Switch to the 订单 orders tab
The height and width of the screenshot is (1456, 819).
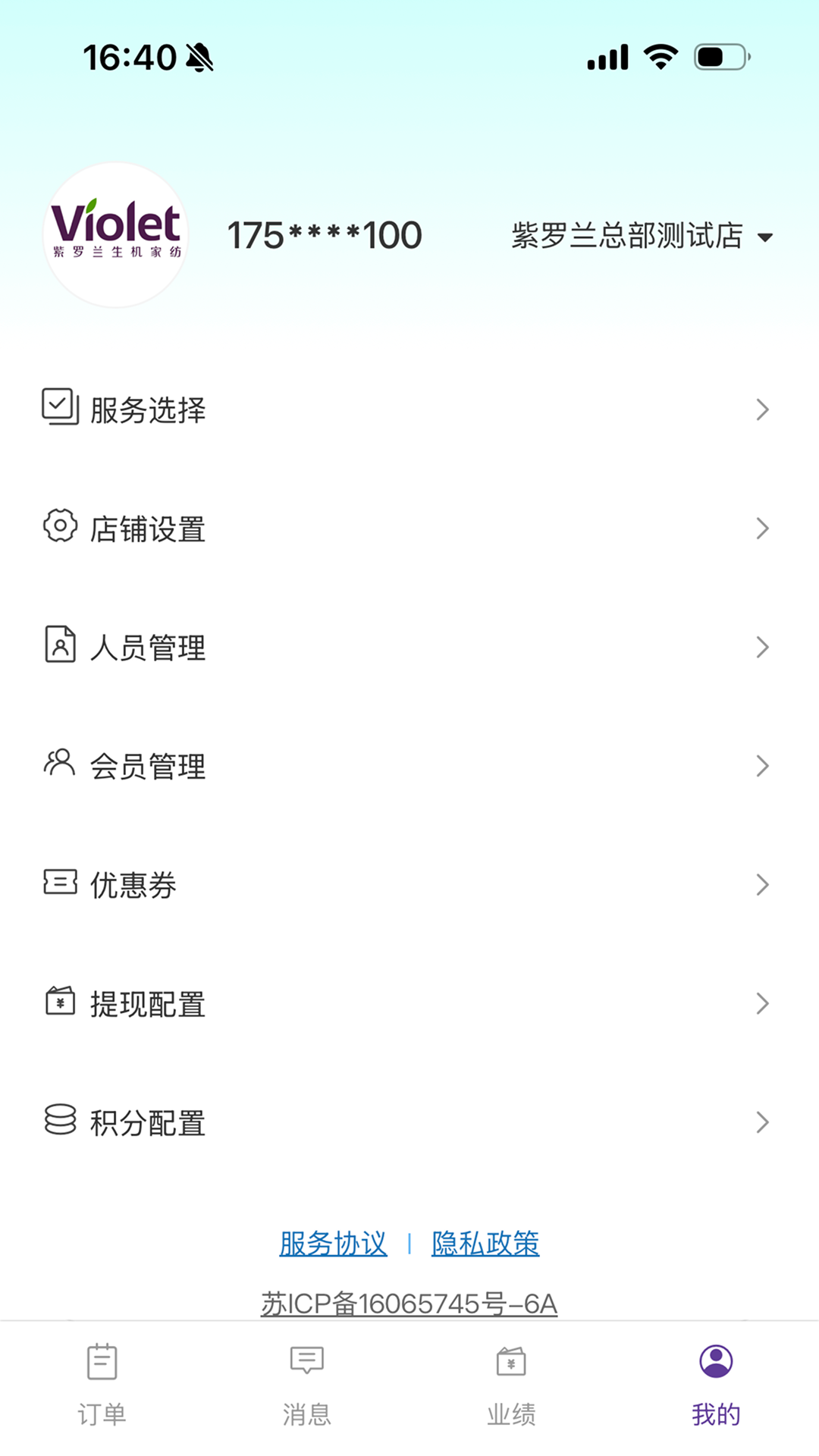coord(101,1380)
